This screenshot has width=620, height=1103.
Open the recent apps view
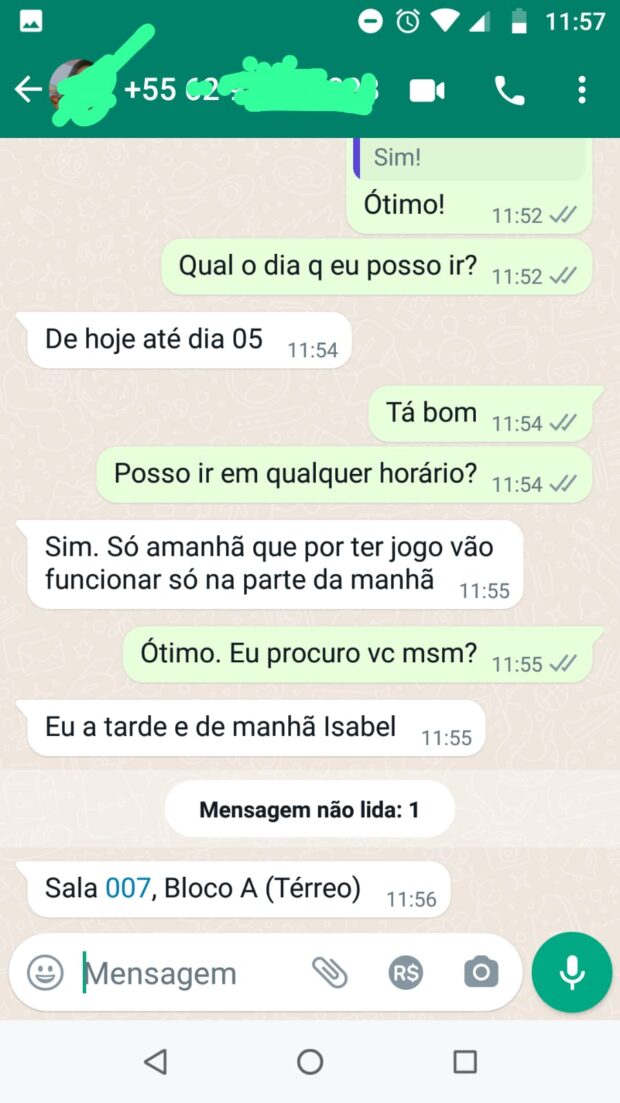point(465,1062)
